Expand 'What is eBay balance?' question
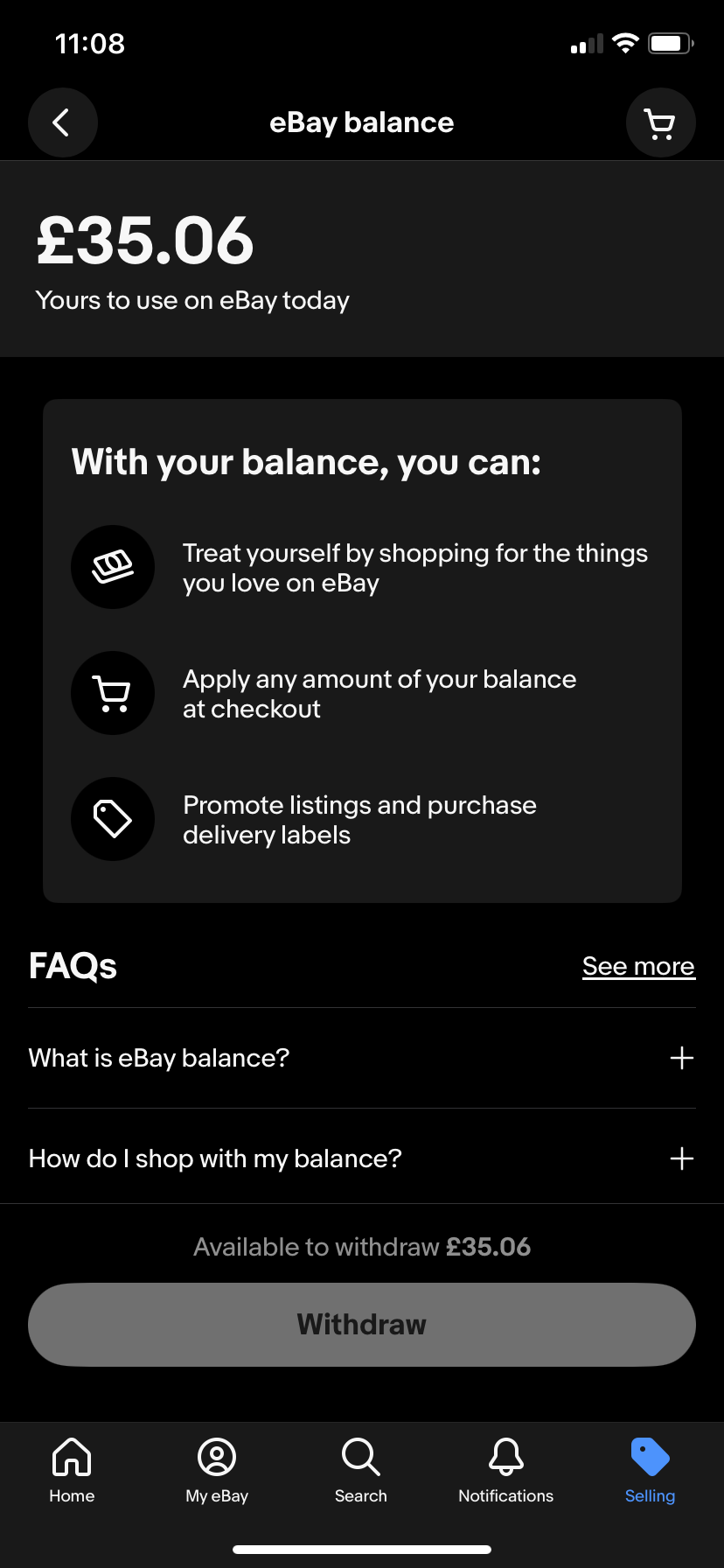The height and width of the screenshot is (1568, 724). coord(362,1058)
